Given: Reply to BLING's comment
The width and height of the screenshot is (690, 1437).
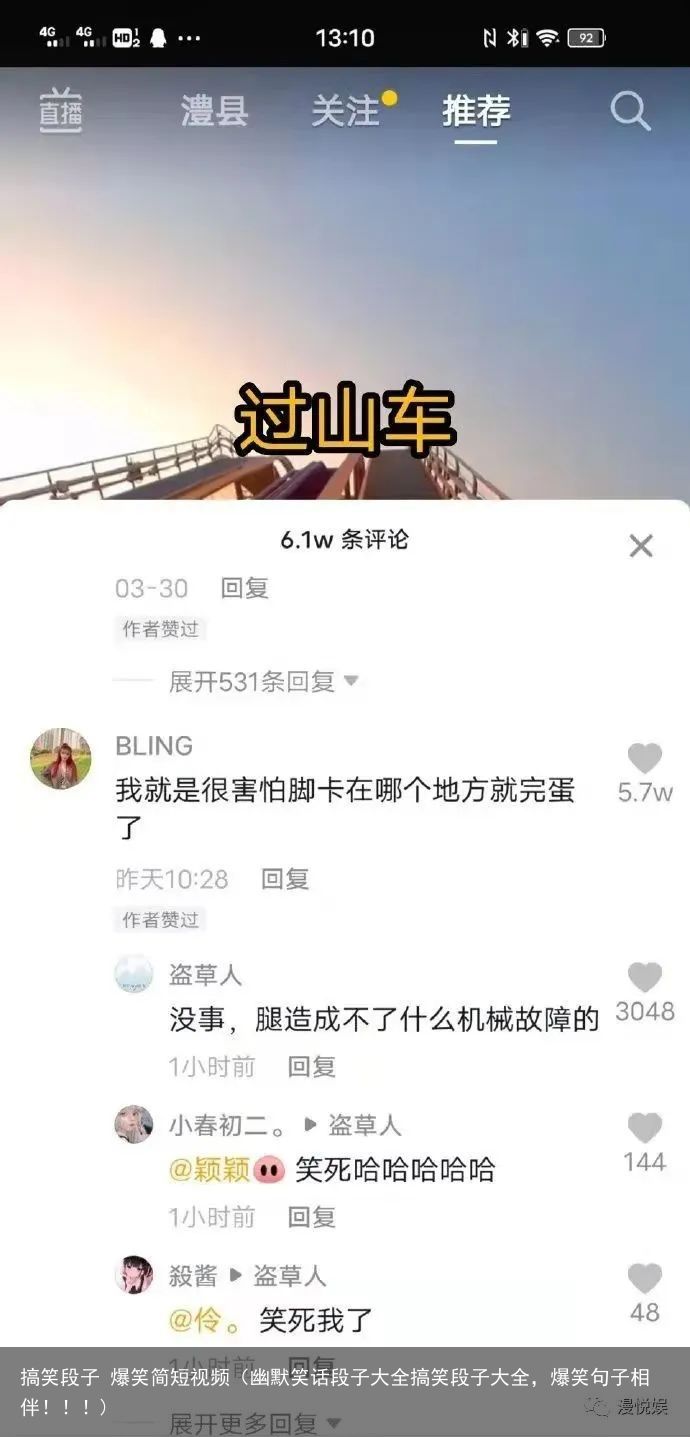Looking at the screenshot, I should 285,879.
